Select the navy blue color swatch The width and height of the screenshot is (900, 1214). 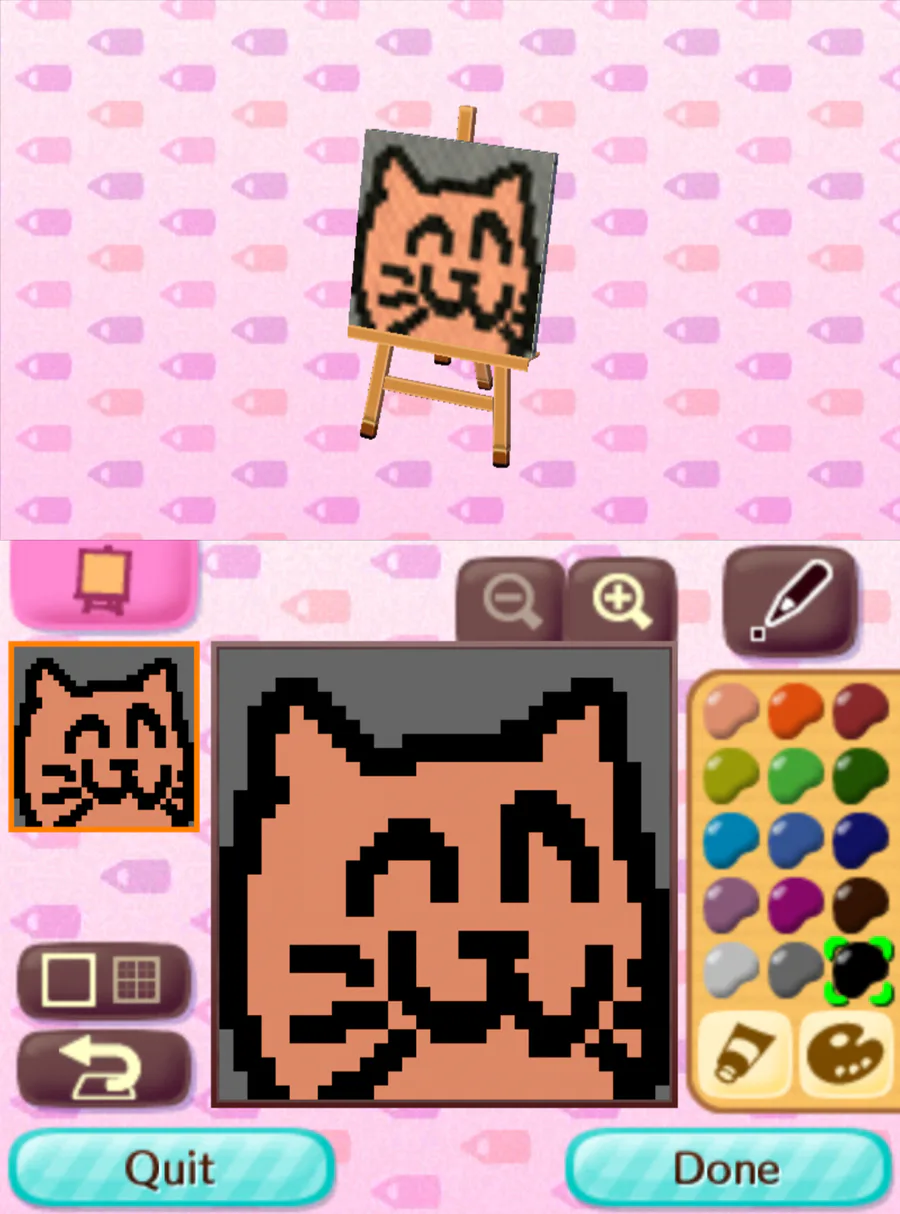pos(861,840)
